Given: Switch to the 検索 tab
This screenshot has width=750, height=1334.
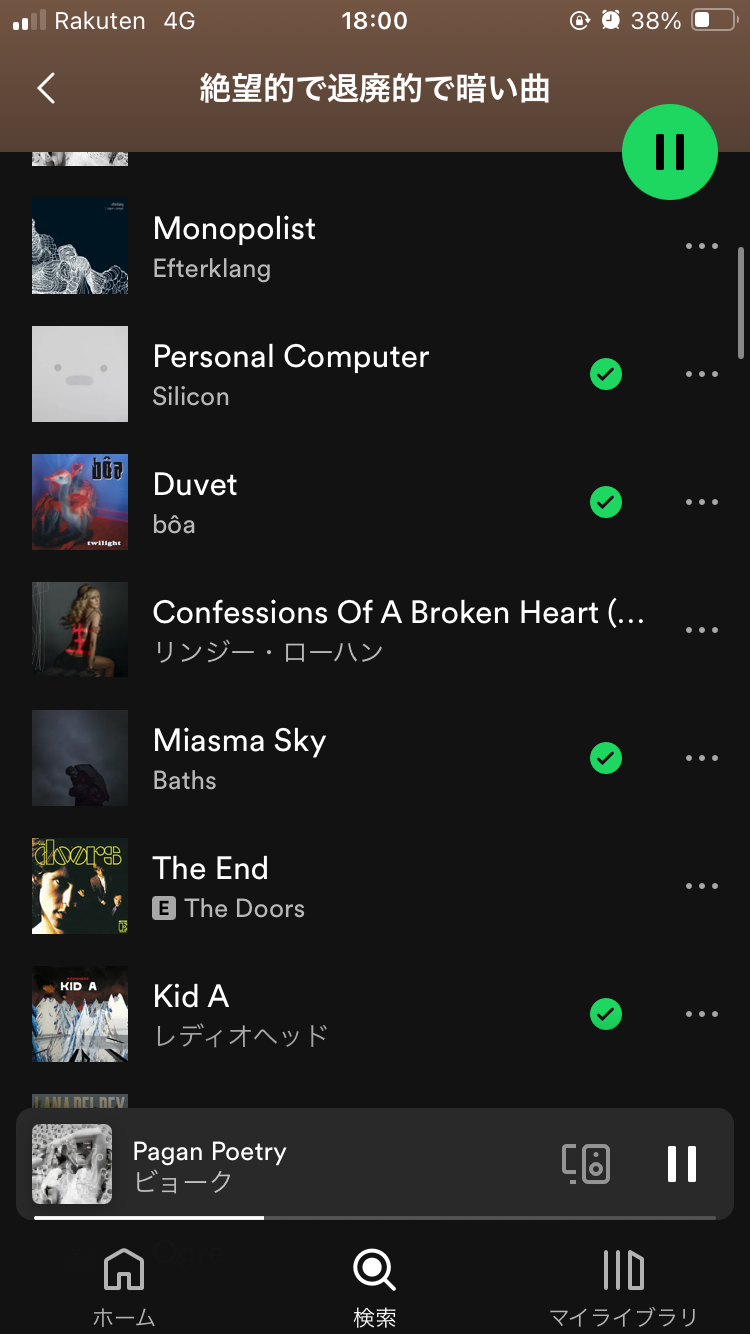Looking at the screenshot, I should [x=375, y=1288].
